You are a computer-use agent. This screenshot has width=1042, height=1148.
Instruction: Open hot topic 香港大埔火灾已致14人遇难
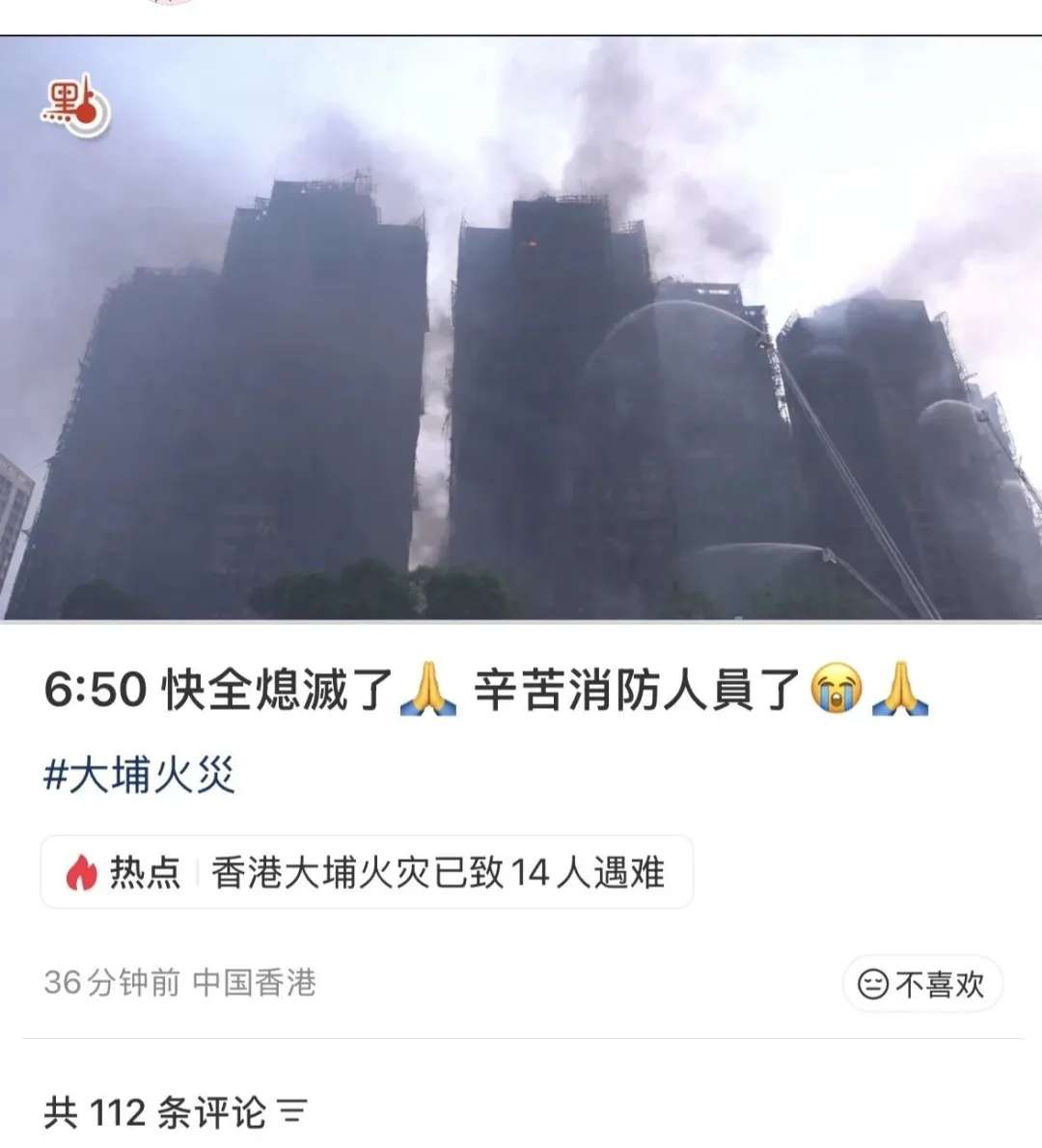(x=439, y=873)
